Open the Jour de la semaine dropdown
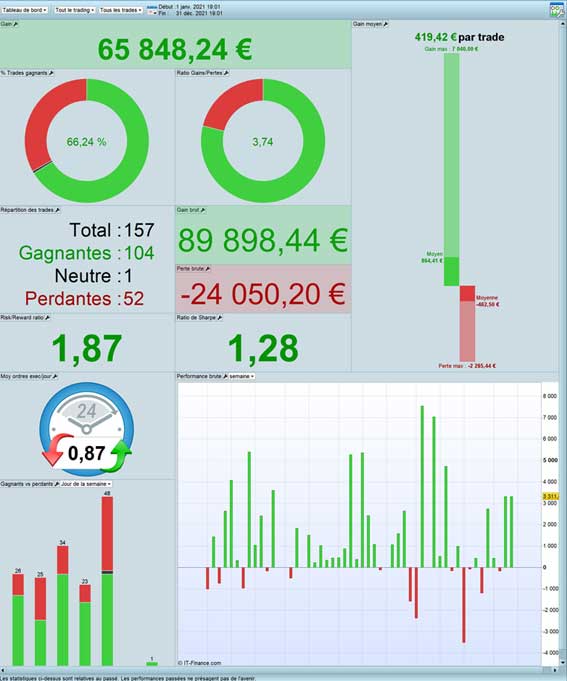567x681 pixels. point(86,484)
